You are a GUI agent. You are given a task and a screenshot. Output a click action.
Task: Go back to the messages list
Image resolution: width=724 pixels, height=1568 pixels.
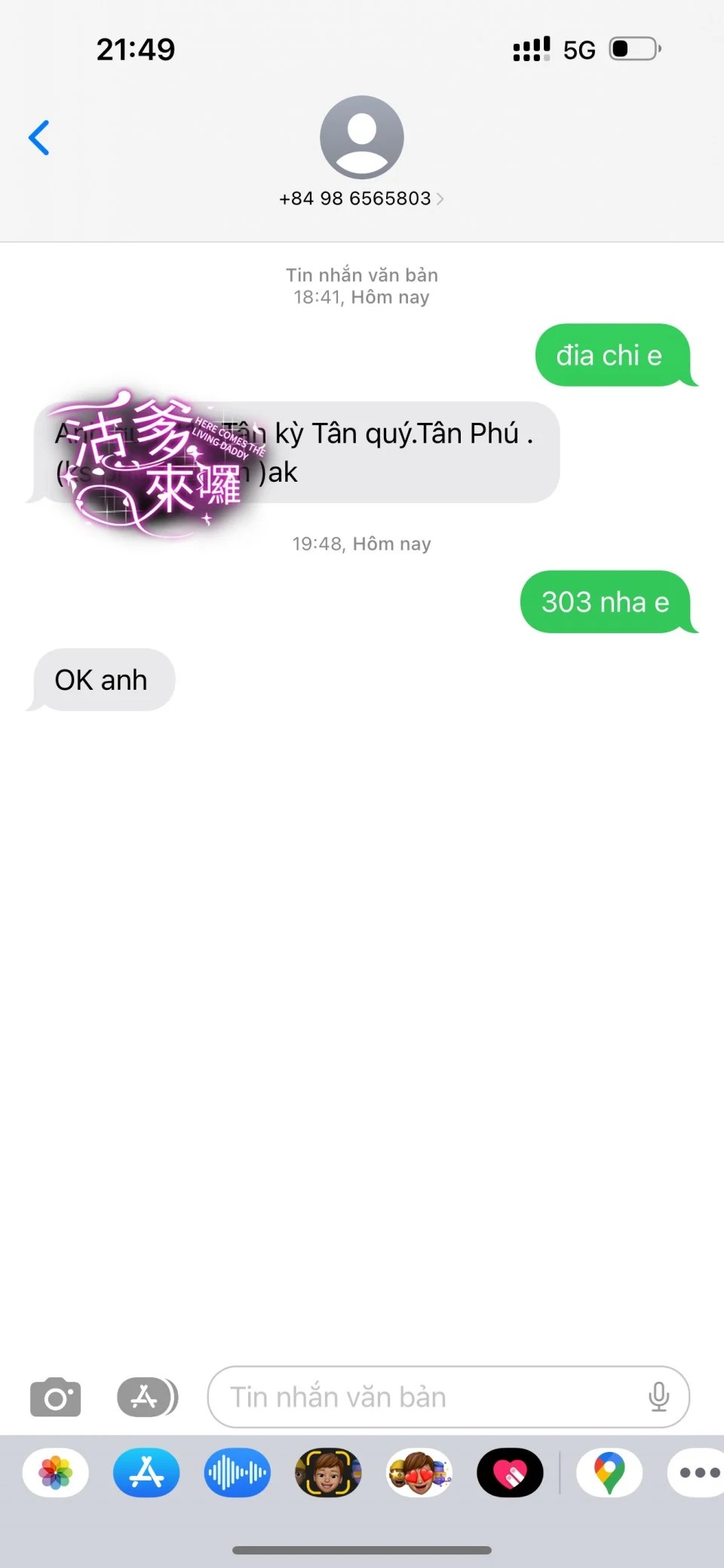pyautogui.click(x=39, y=138)
